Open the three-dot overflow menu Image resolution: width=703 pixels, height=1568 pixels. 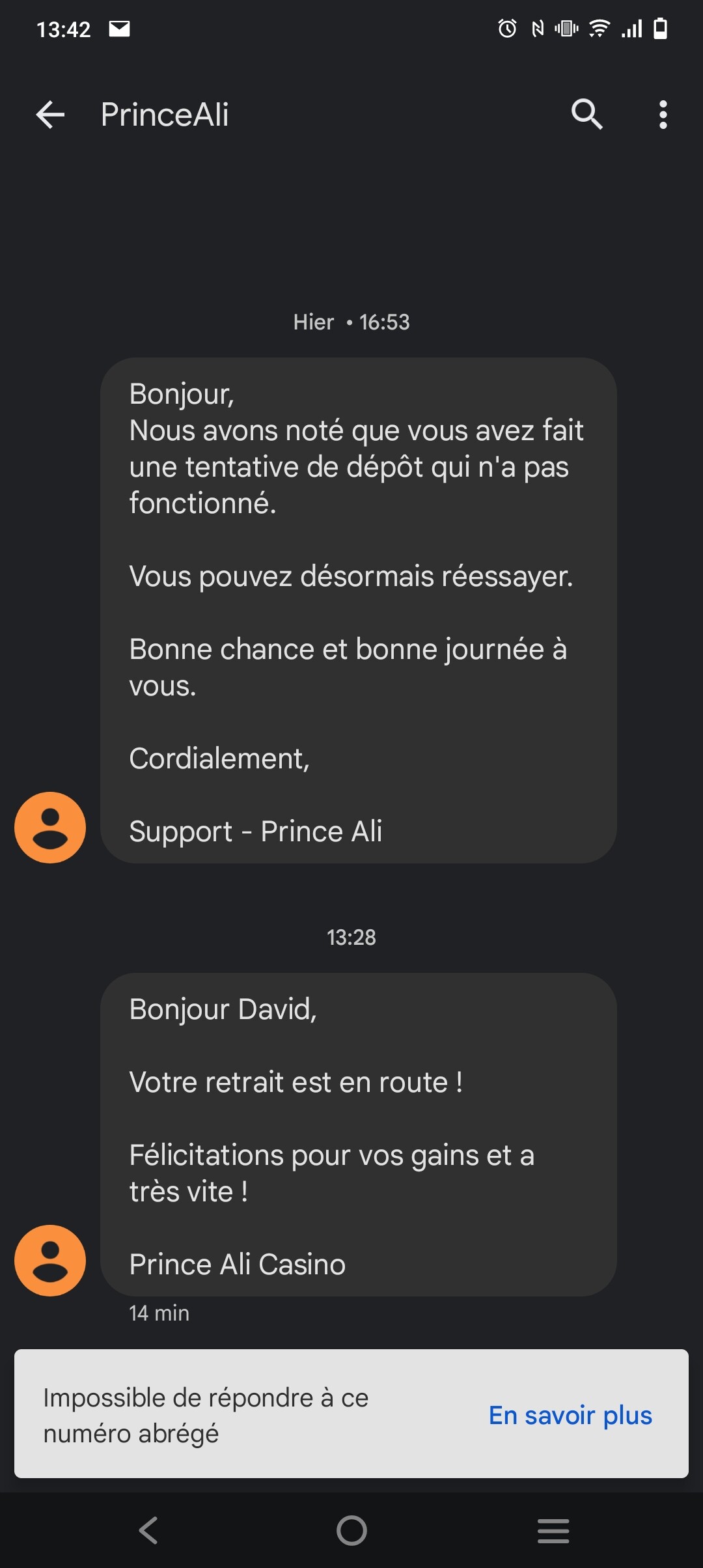[x=663, y=115]
